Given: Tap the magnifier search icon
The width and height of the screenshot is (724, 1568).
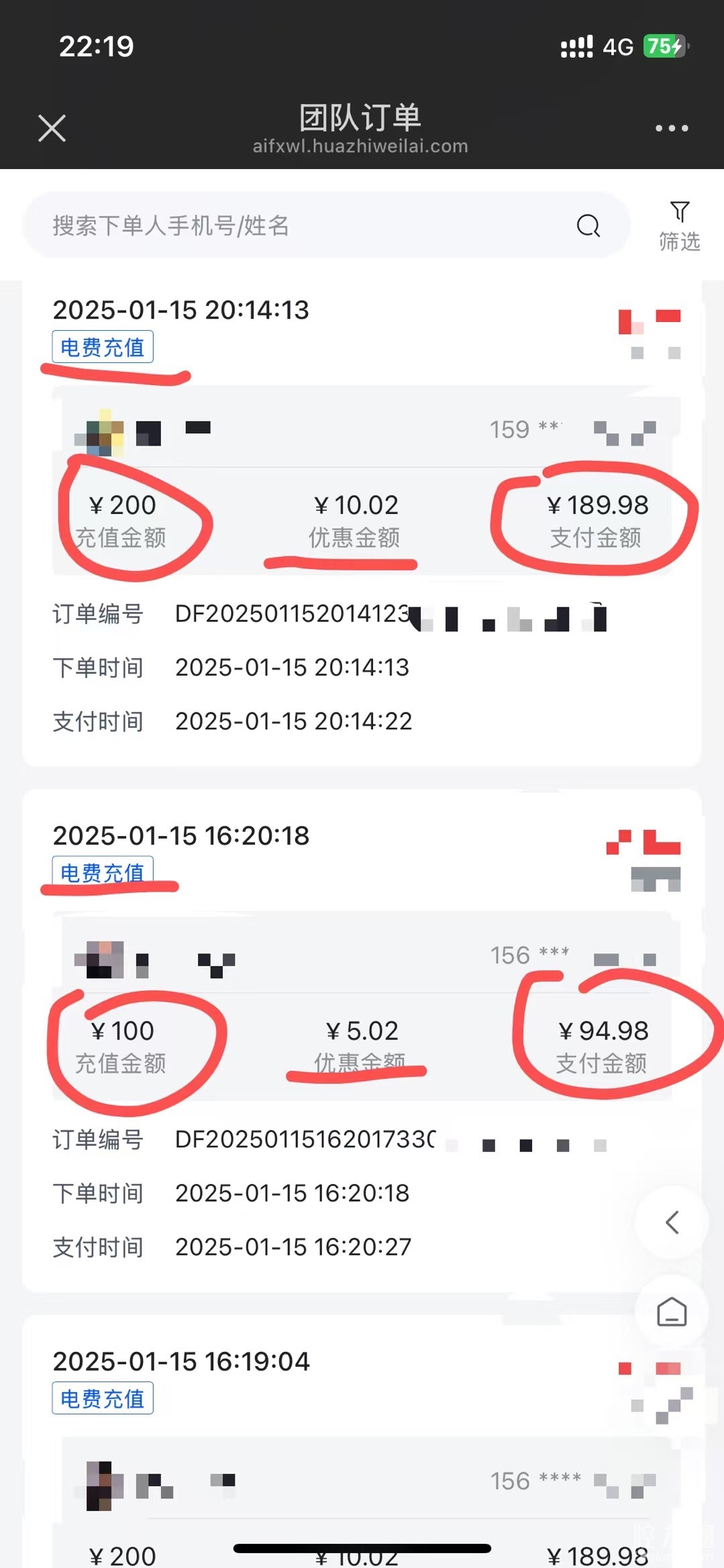Looking at the screenshot, I should (588, 226).
